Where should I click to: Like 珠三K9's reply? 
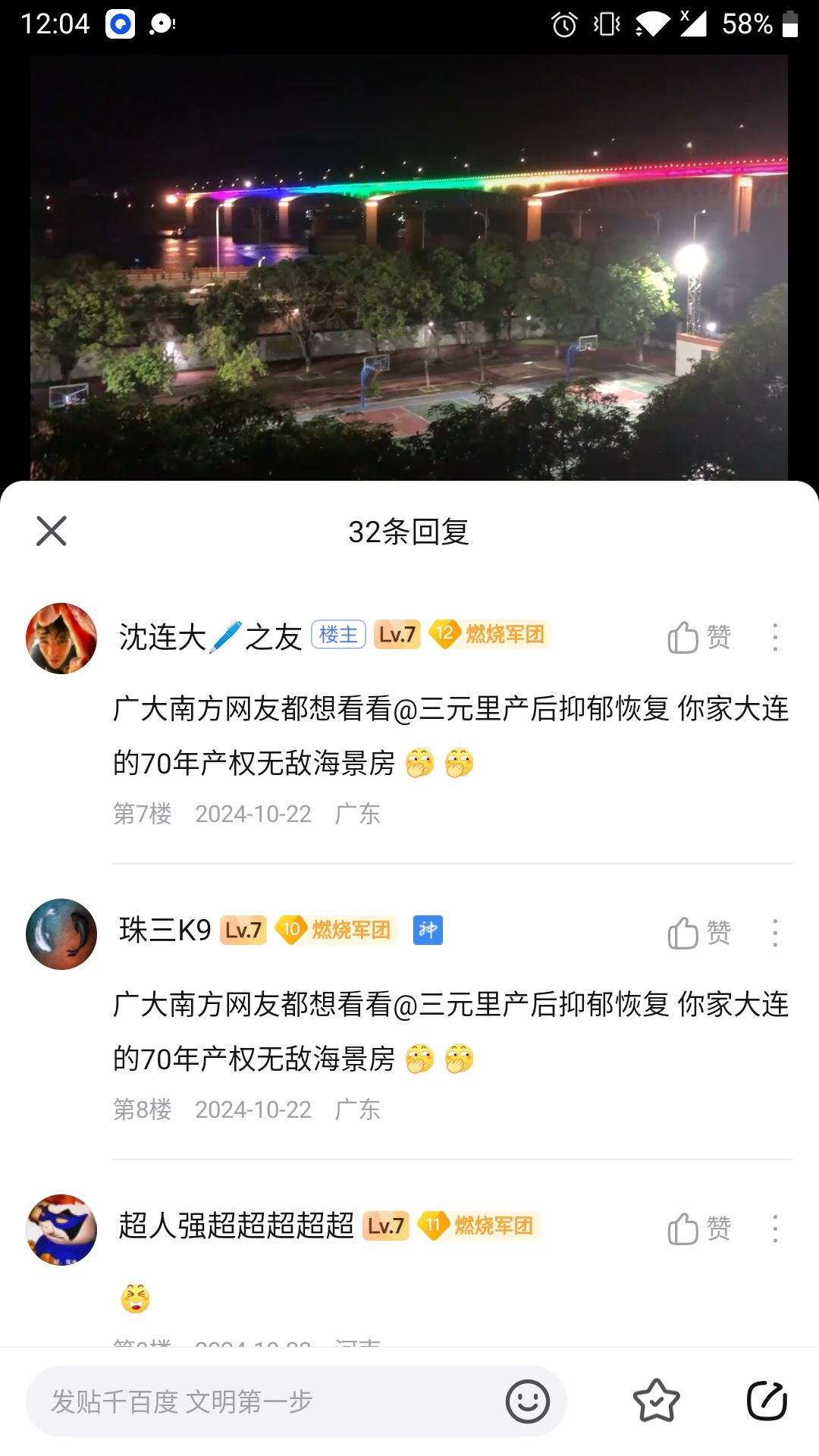(x=698, y=933)
